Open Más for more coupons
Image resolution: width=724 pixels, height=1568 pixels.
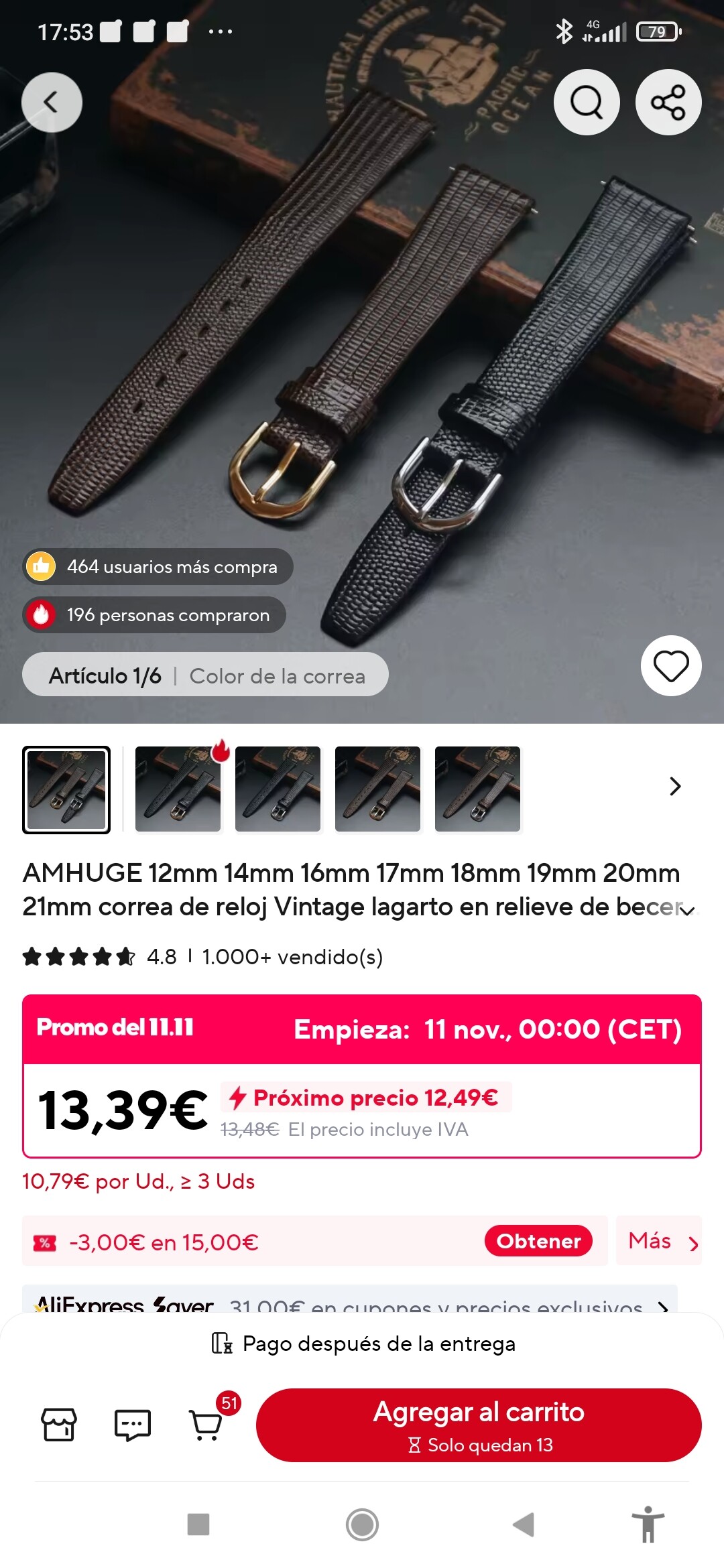pyautogui.click(x=660, y=1241)
